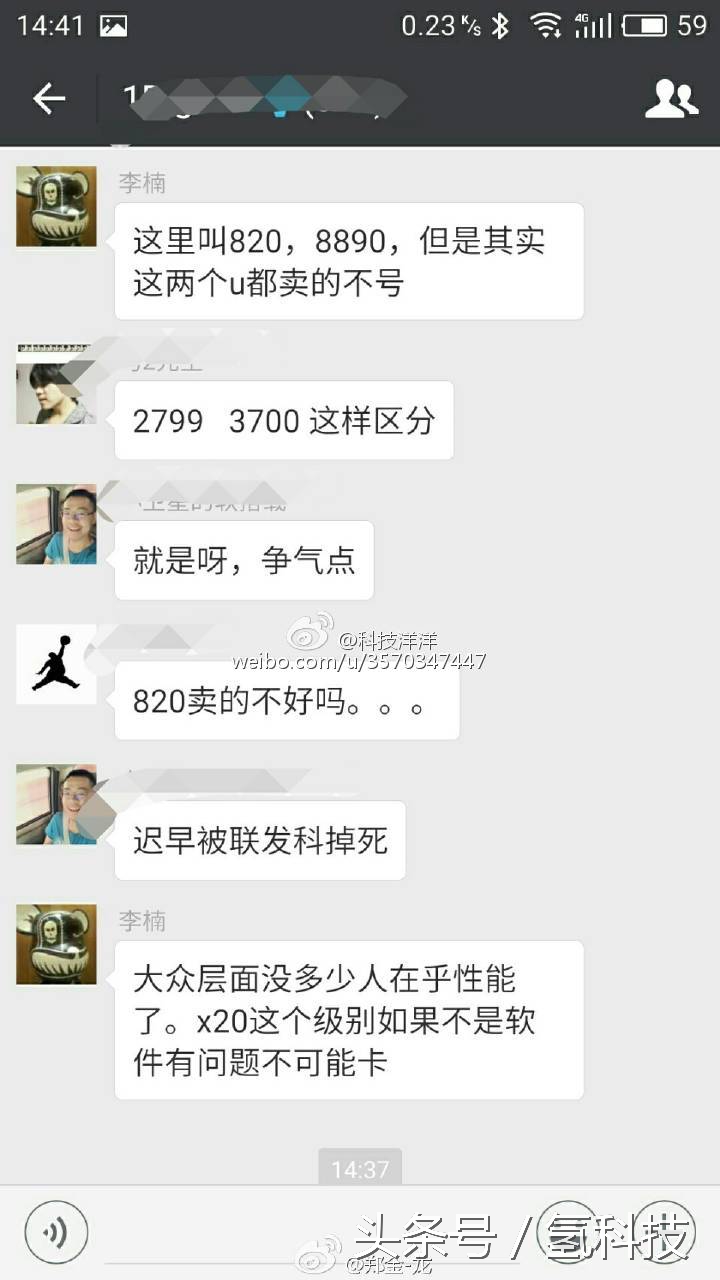Tap the back arrow to exit chat
This screenshot has height=1280, width=720.
(x=48, y=99)
